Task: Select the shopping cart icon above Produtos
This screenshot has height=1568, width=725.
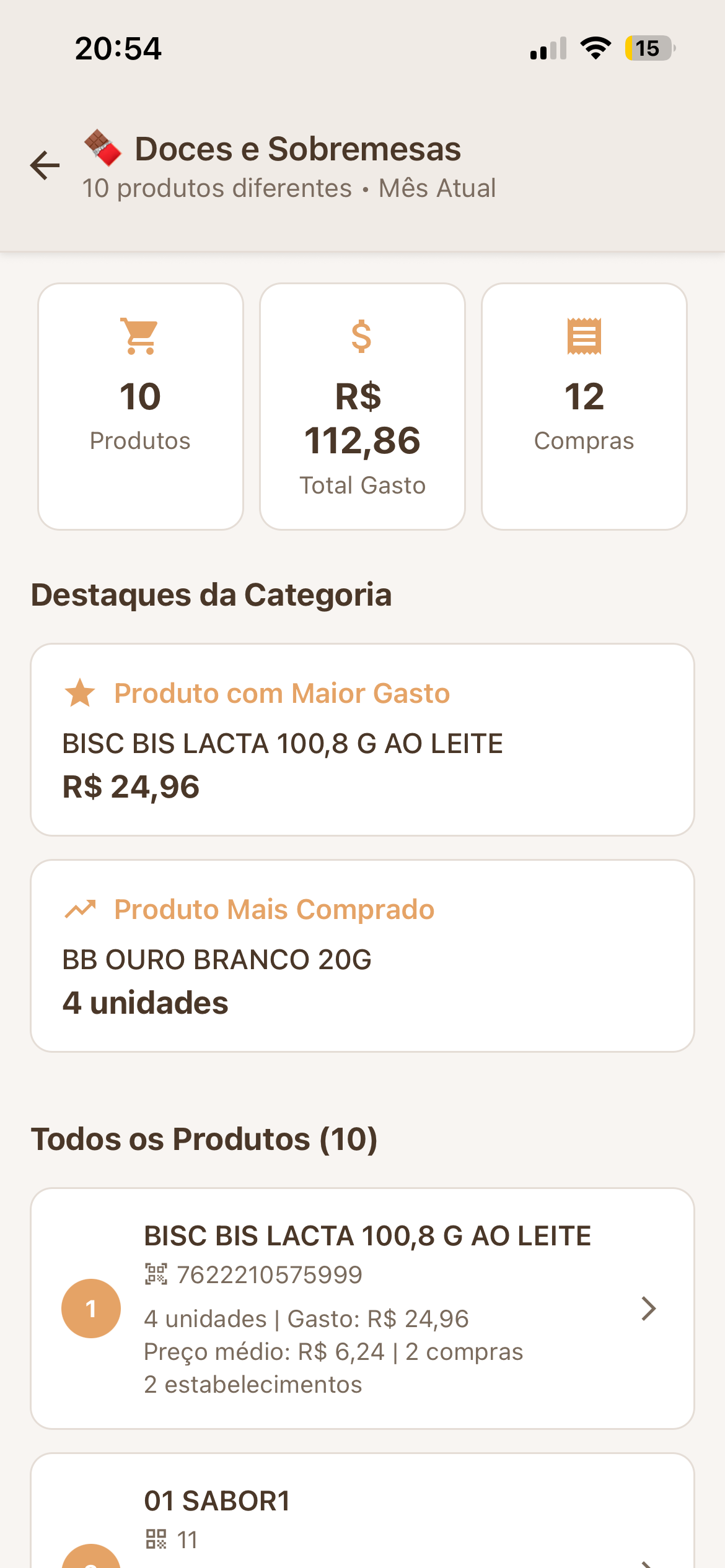Action: (141, 337)
